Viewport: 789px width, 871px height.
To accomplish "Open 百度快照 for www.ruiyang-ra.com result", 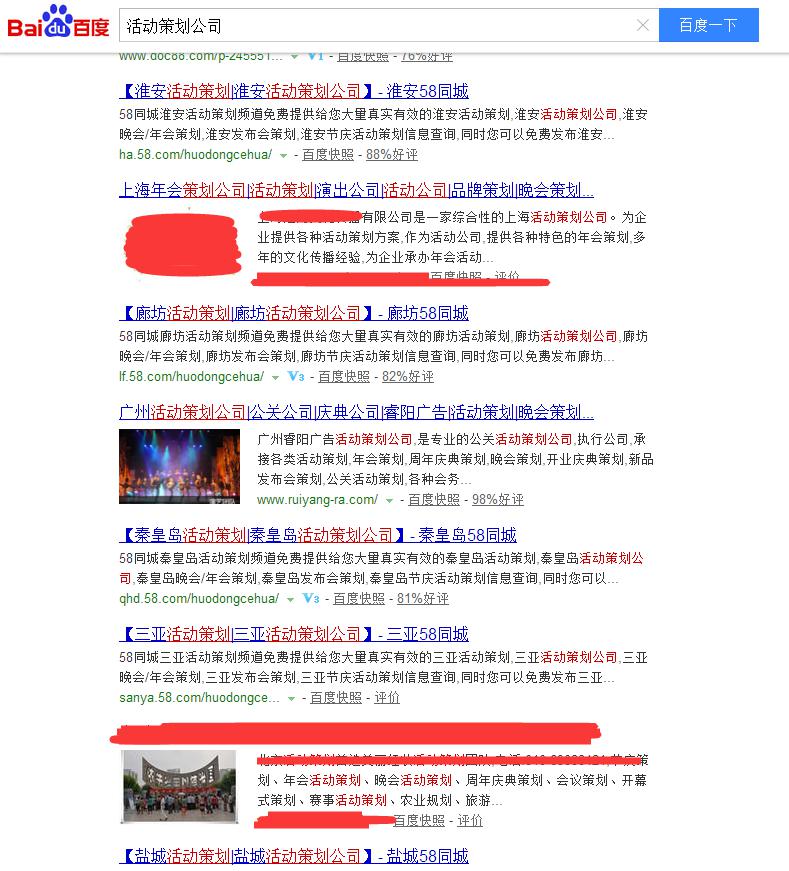I will click(434, 500).
